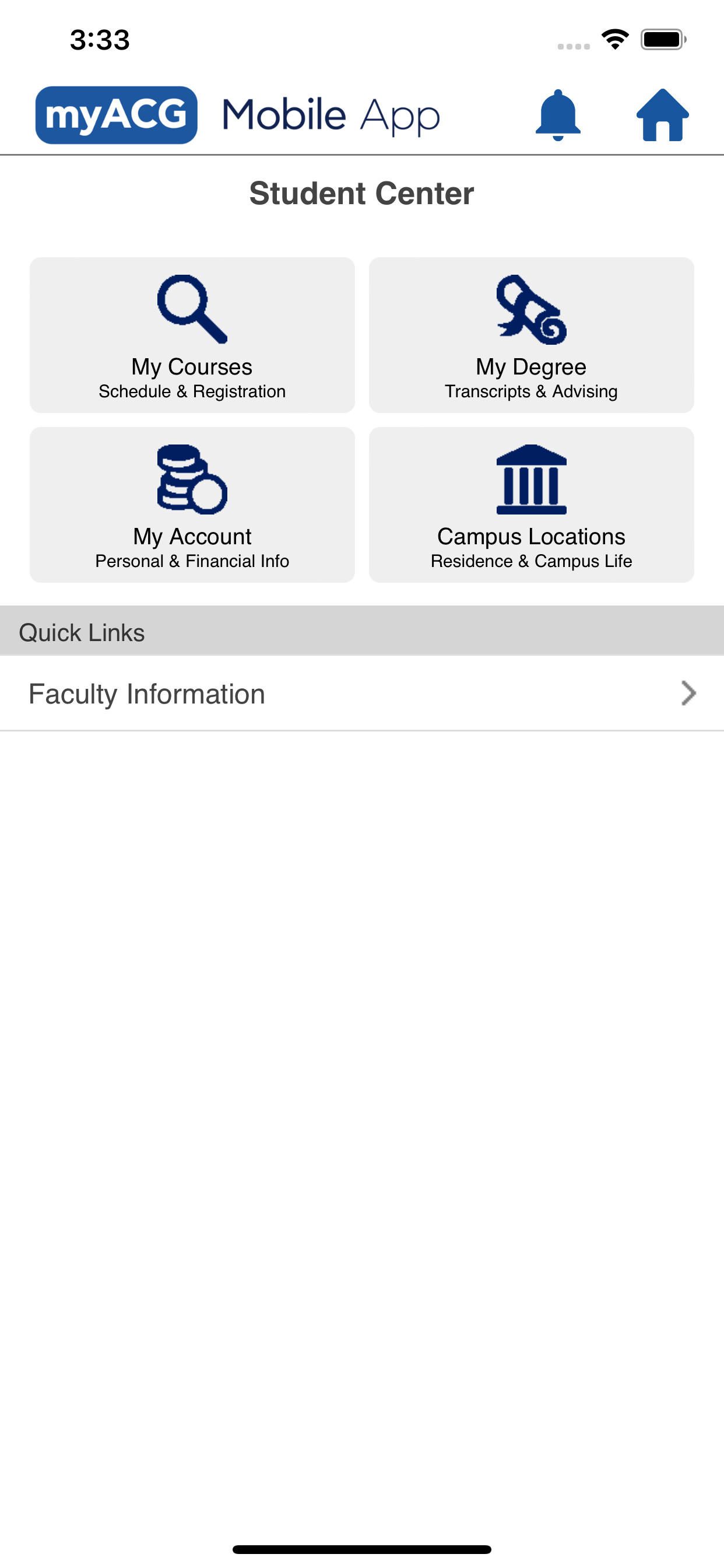Image resolution: width=724 pixels, height=1568 pixels.
Task: Open My Courses schedule and registration
Action: [192, 335]
